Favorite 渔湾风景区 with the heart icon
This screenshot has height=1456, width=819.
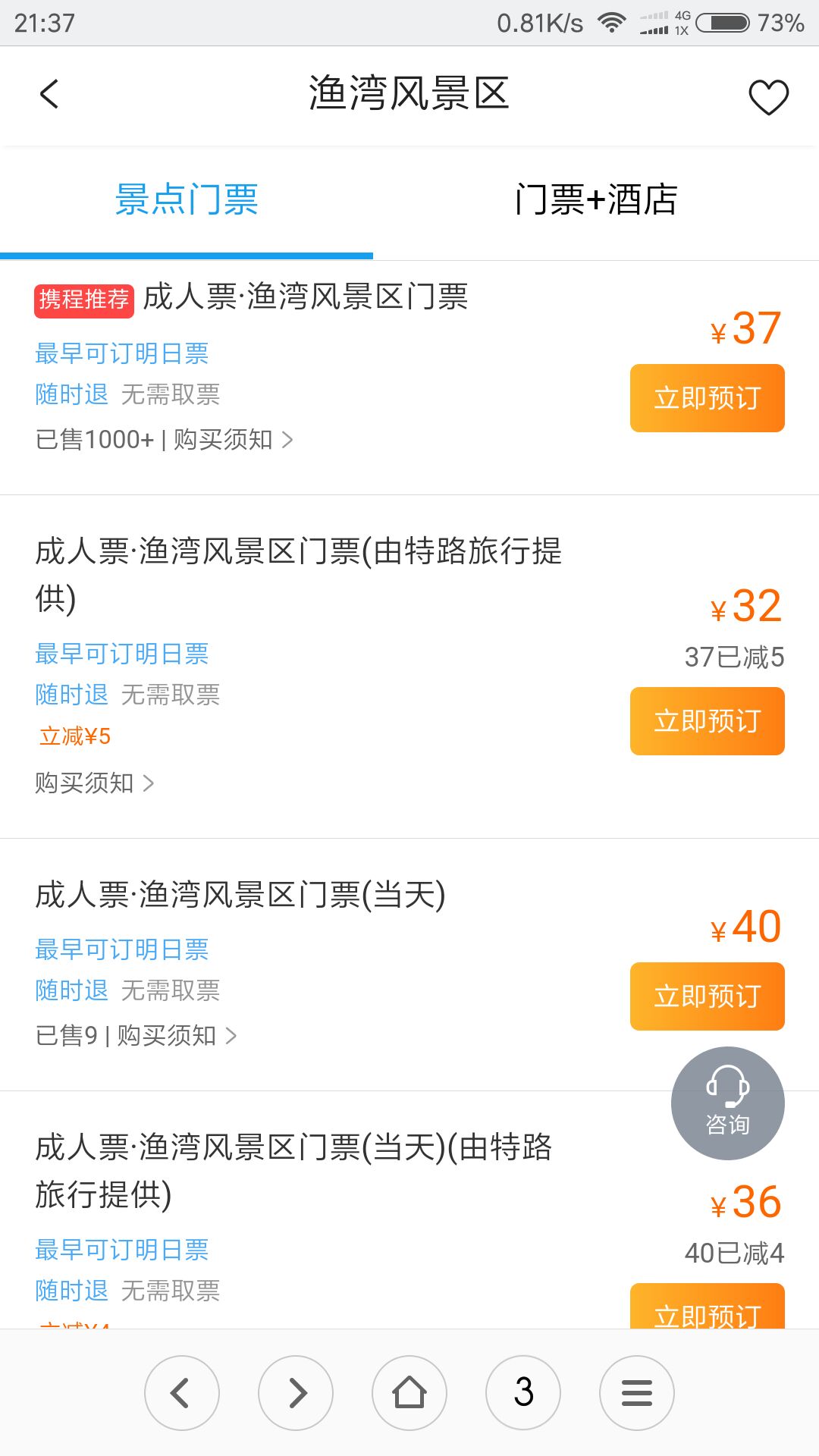pos(768,97)
